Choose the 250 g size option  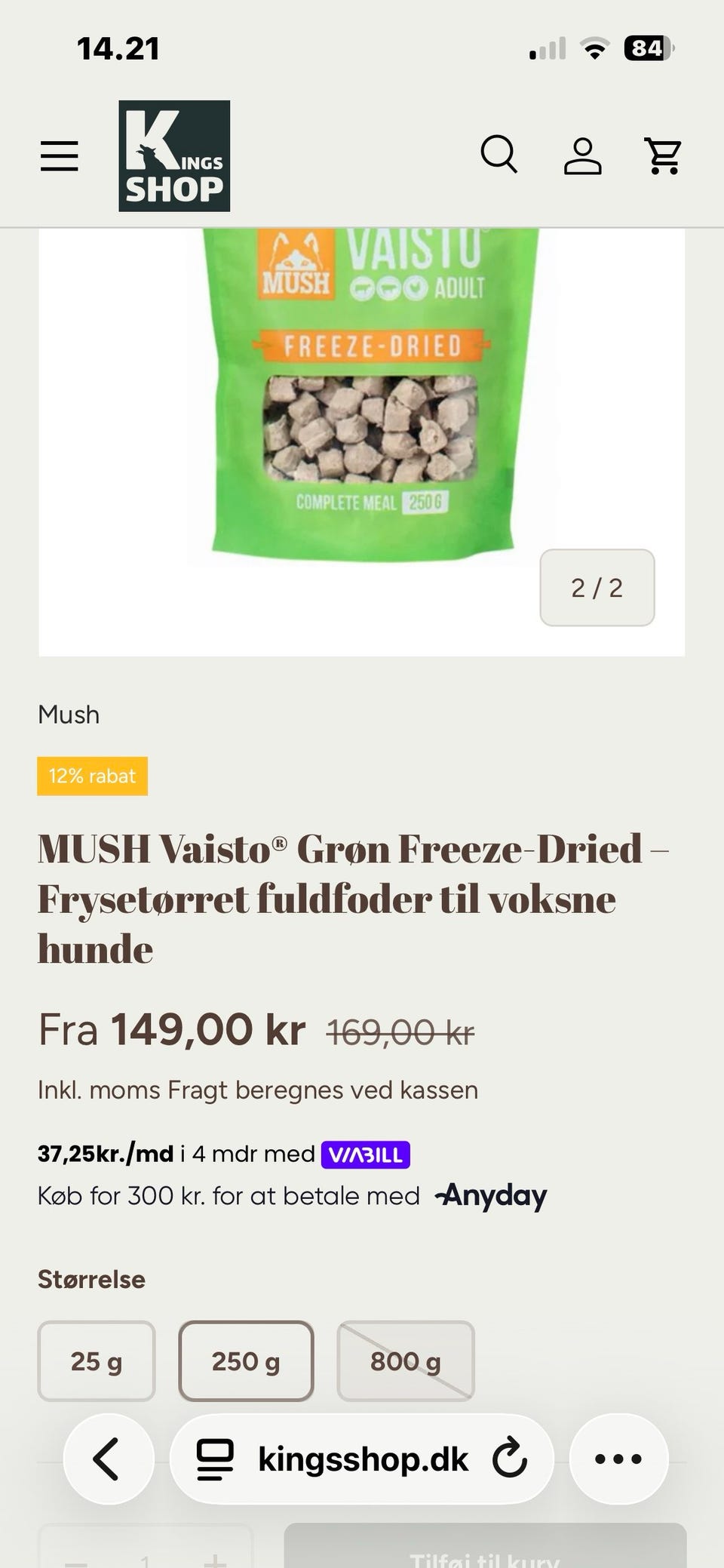click(x=246, y=1361)
